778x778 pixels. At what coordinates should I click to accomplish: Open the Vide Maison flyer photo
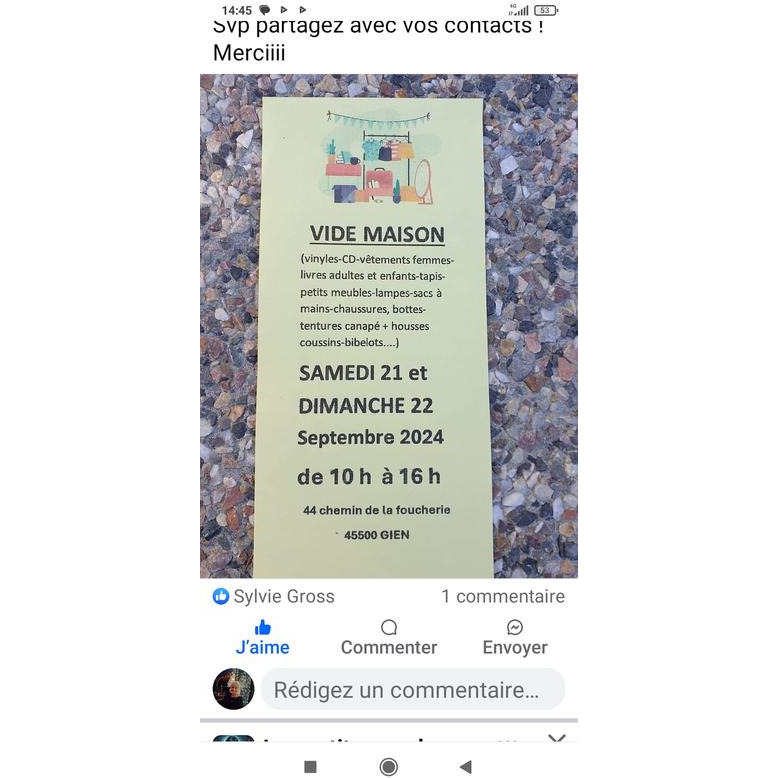pos(388,325)
